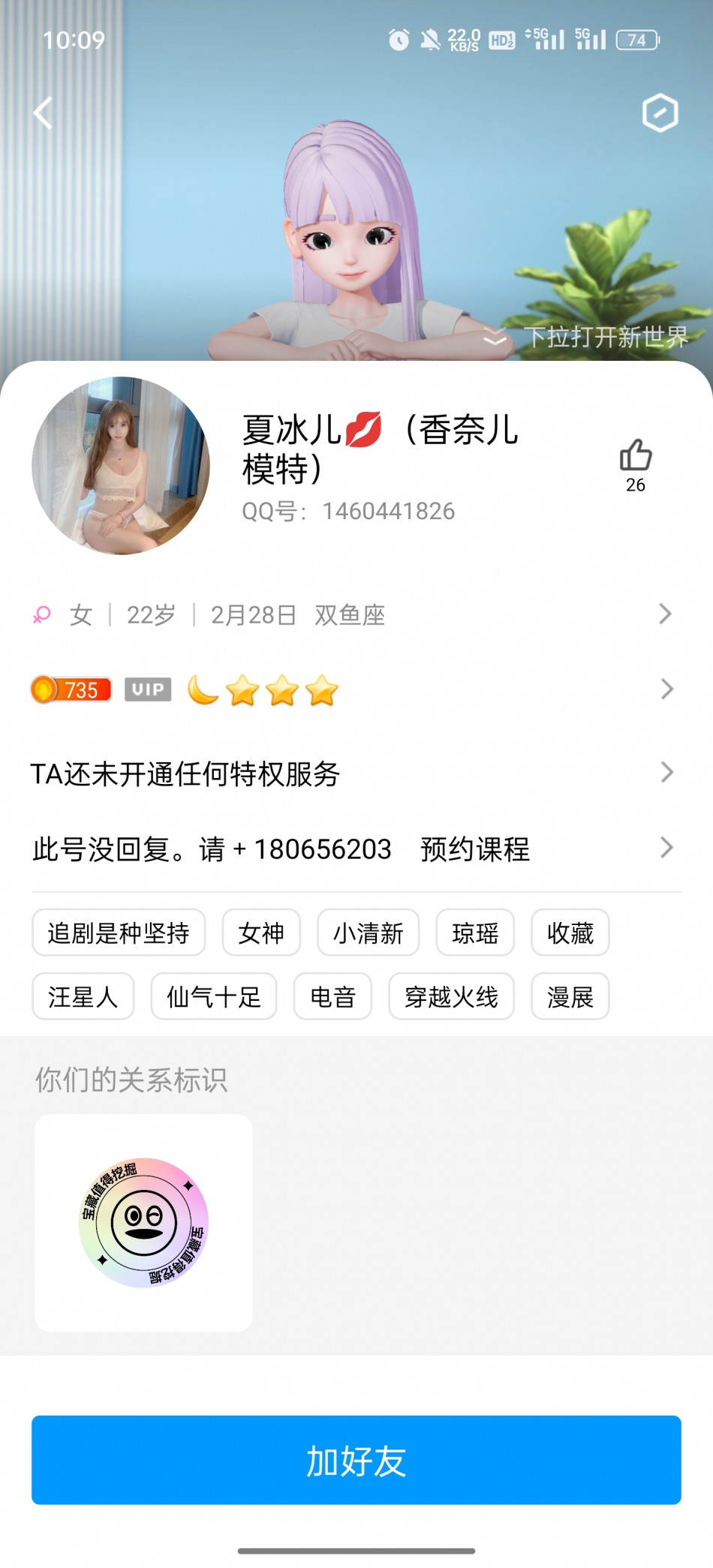
Task: Open the 宝藏值得挖掘 relationship badge card
Action: (143, 1222)
